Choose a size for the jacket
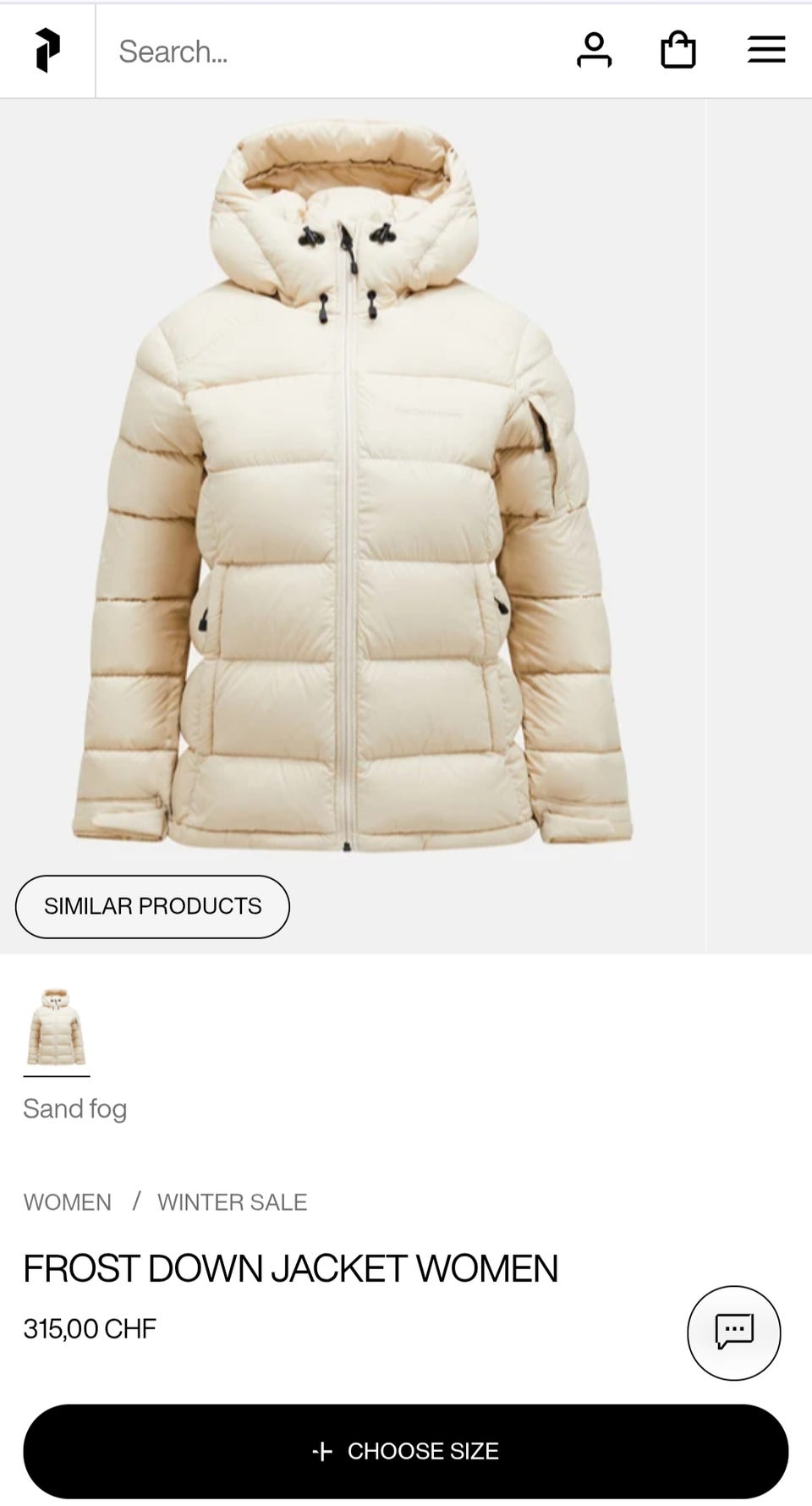 coord(406,1451)
